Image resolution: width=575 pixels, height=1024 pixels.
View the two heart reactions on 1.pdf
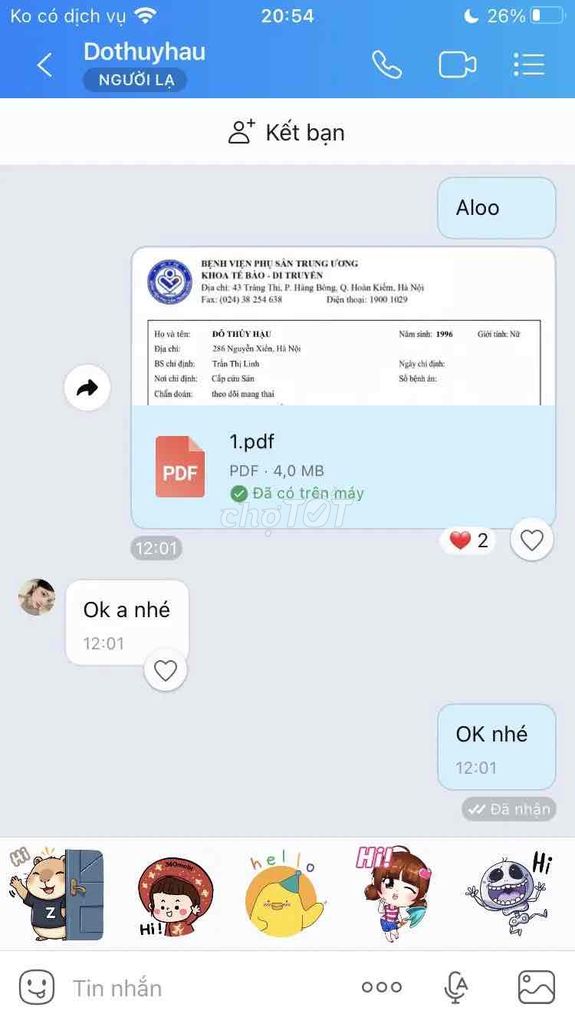coord(468,540)
